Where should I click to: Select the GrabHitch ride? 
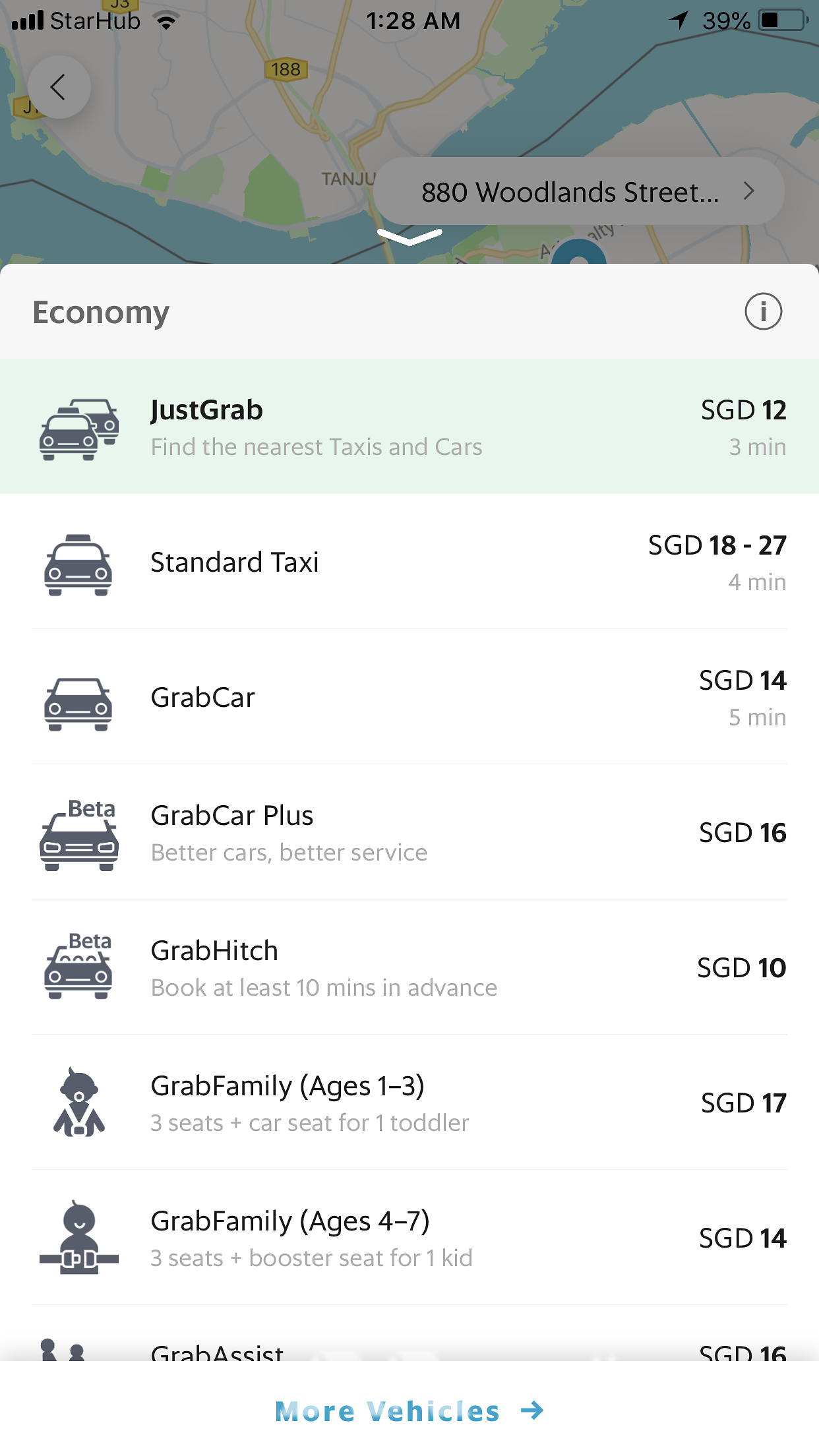tap(409, 968)
